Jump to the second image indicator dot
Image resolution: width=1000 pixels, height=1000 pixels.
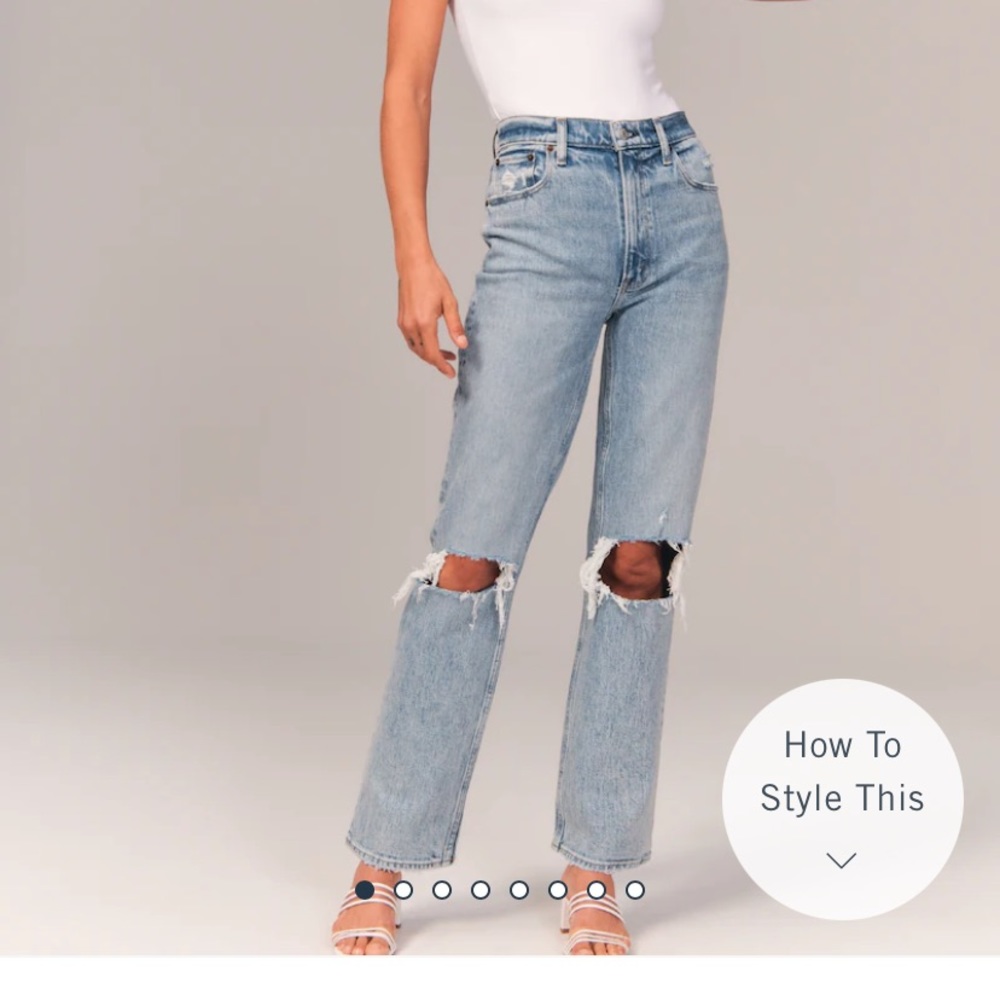403,889
